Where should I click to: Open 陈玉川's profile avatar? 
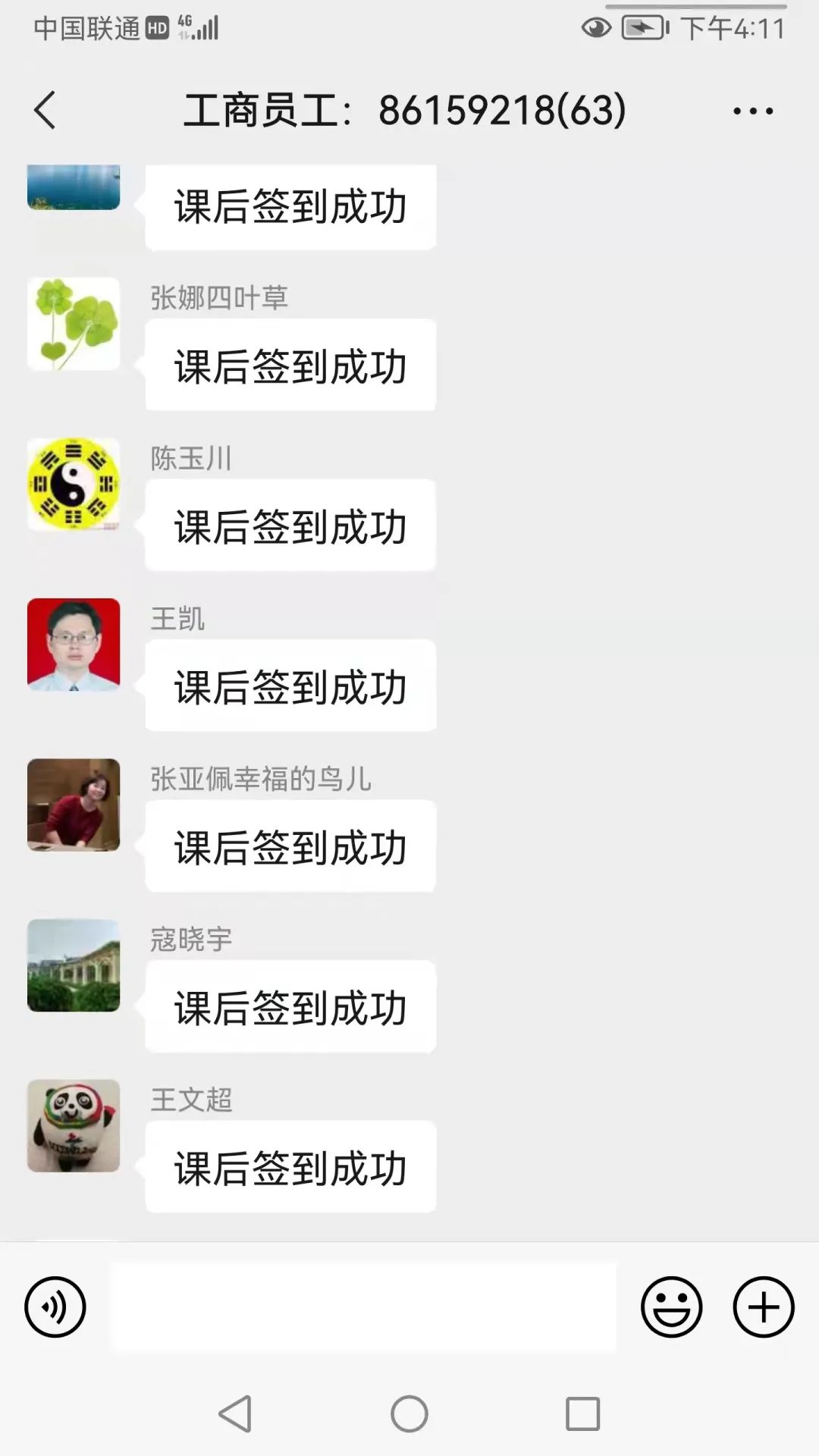74,484
